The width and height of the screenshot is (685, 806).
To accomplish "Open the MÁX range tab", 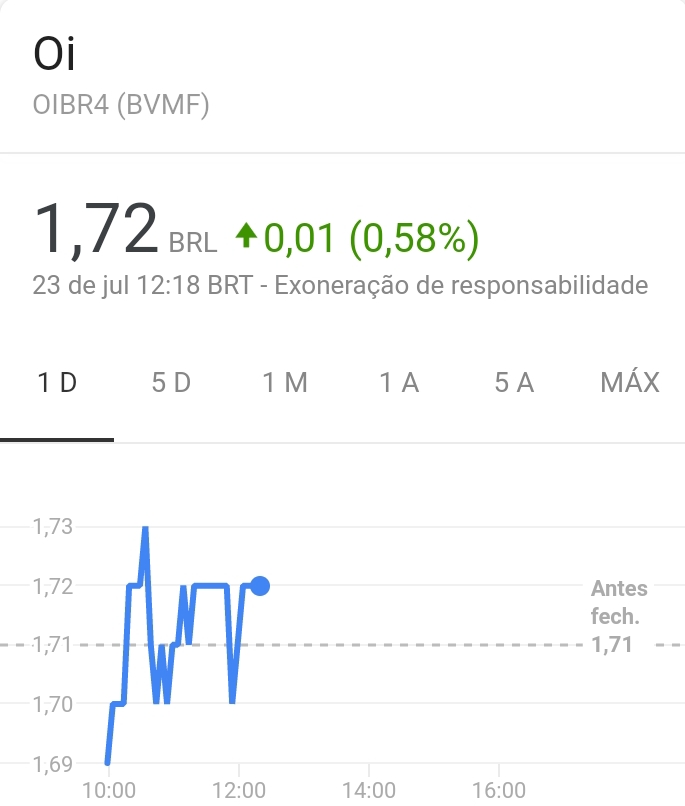I will tap(630, 383).
